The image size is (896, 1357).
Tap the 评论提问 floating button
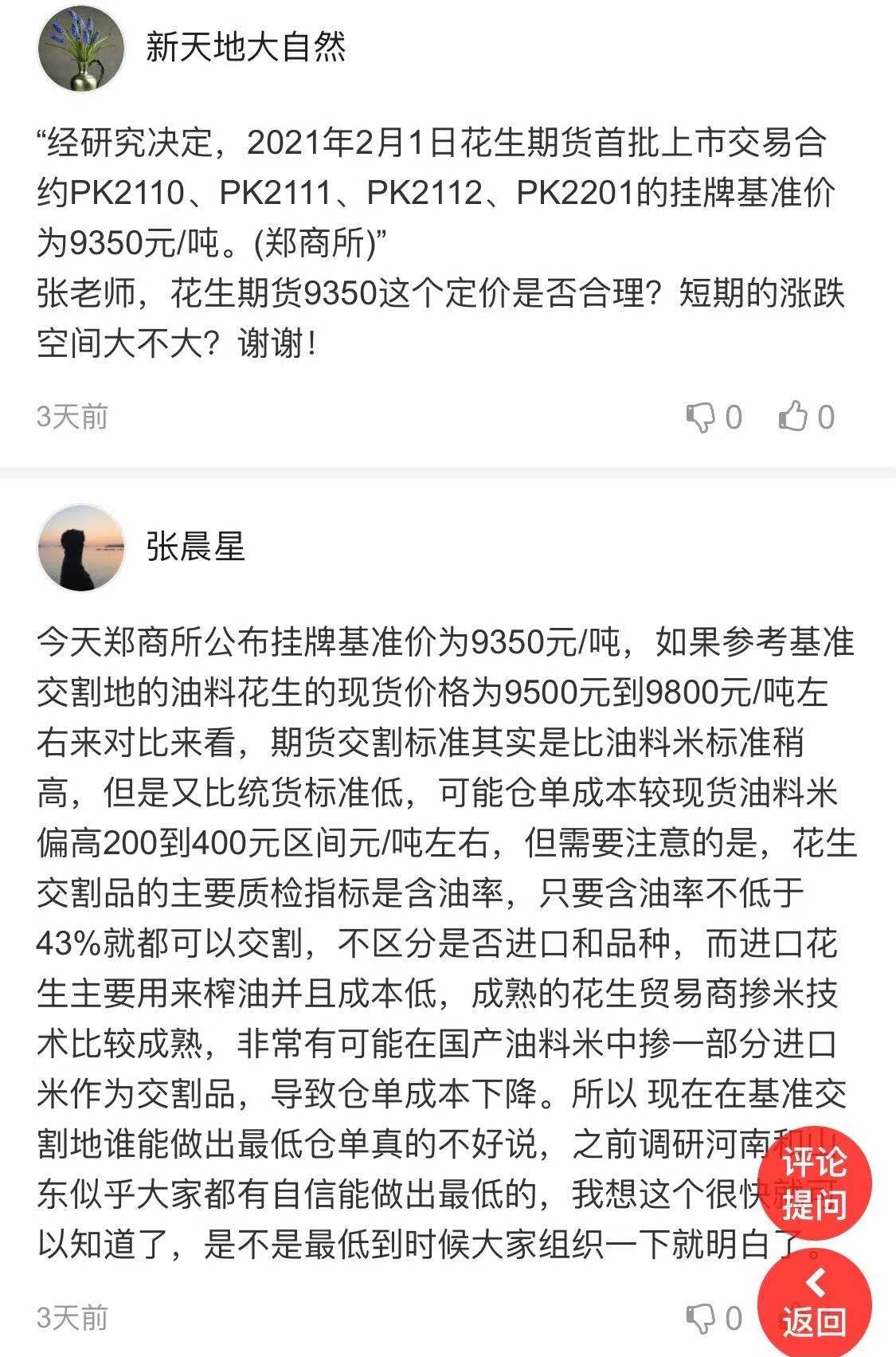813,1183
